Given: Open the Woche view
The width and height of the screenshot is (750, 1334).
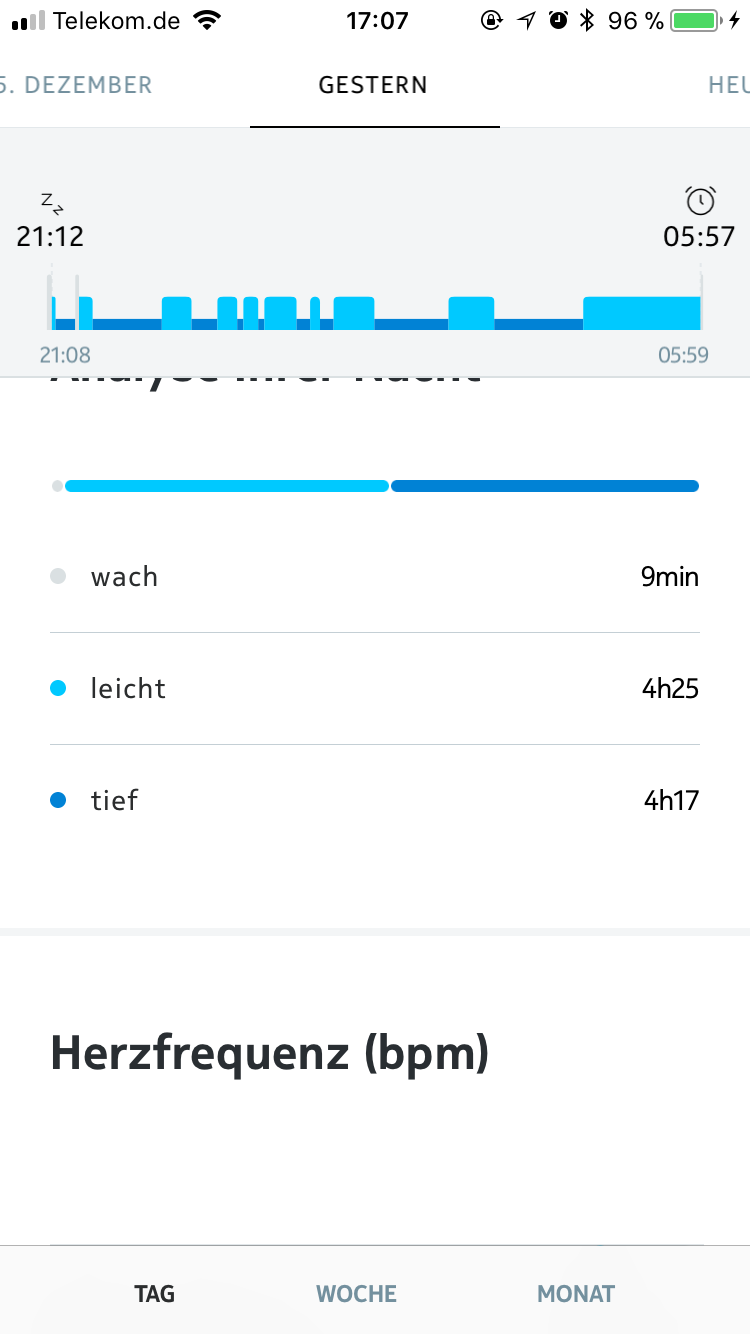Looking at the screenshot, I should [357, 1294].
